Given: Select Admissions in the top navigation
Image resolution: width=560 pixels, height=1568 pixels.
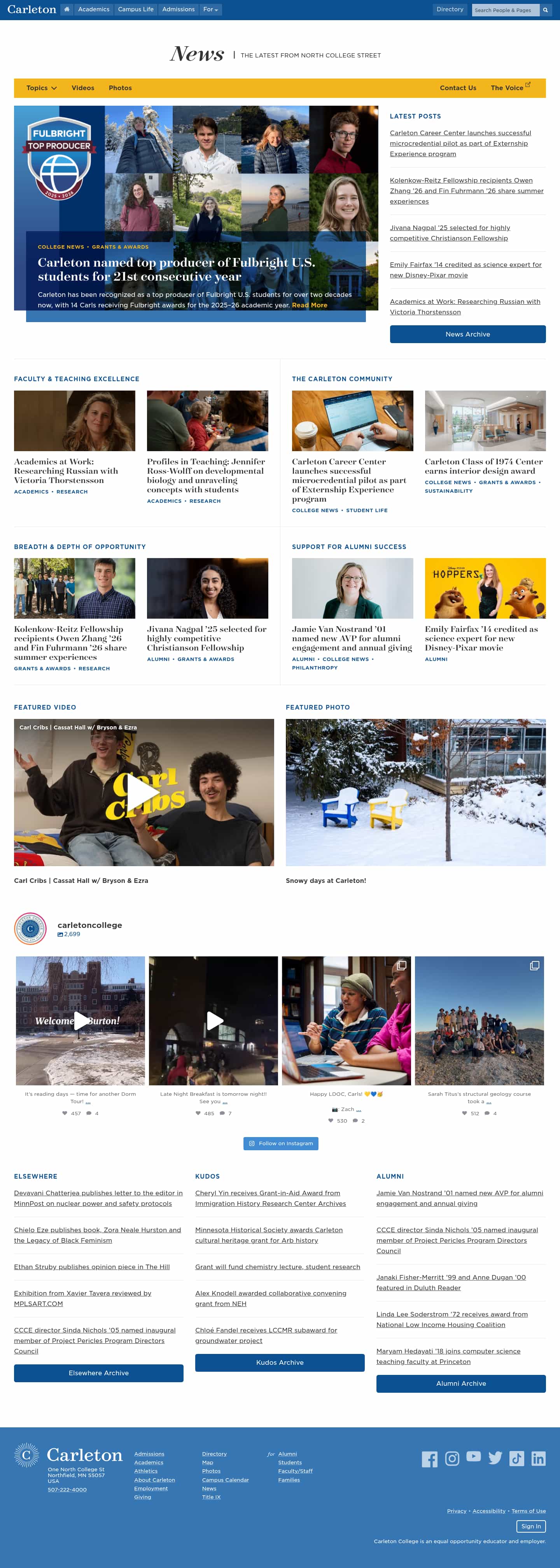Looking at the screenshot, I should [x=178, y=10].
